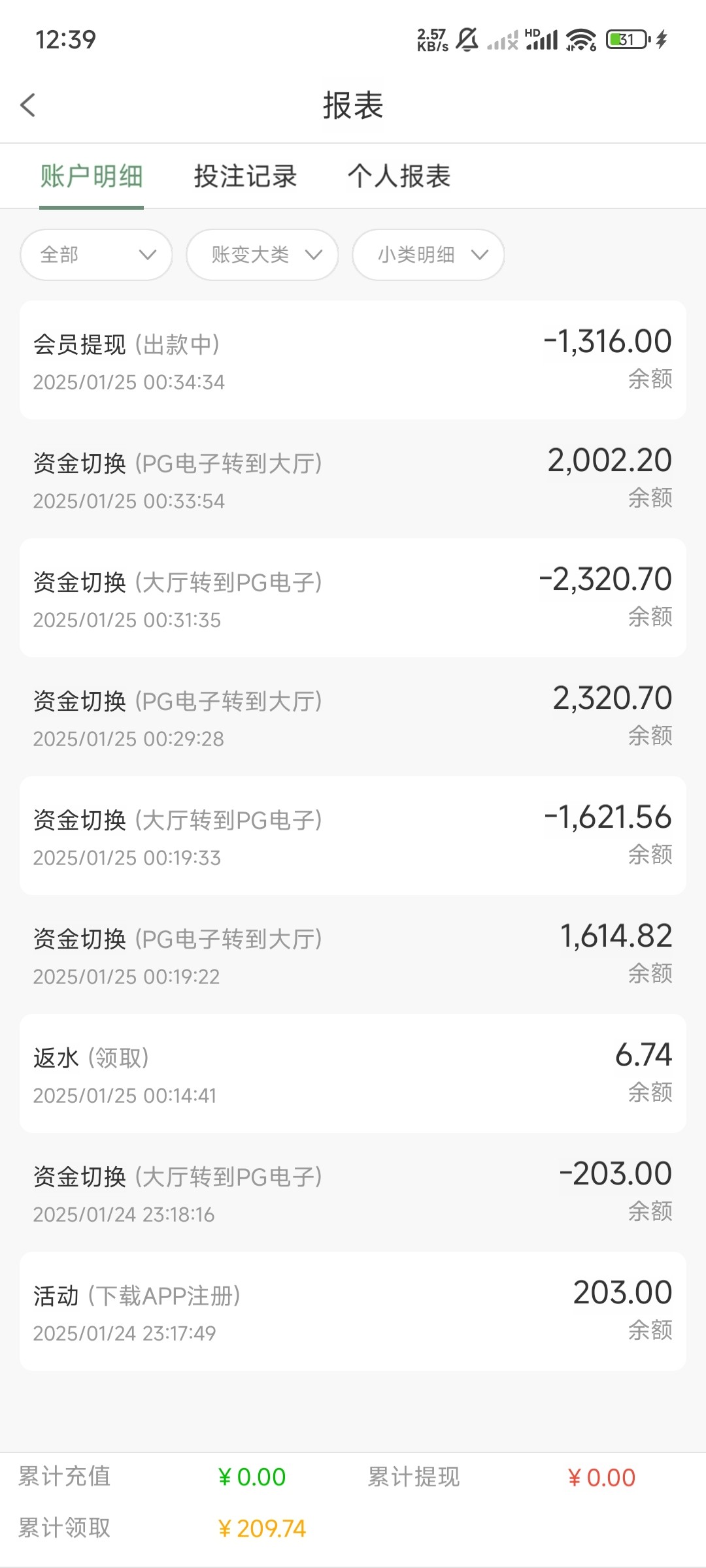
Task: Expand the 小类明细 dropdown
Action: click(x=428, y=255)
